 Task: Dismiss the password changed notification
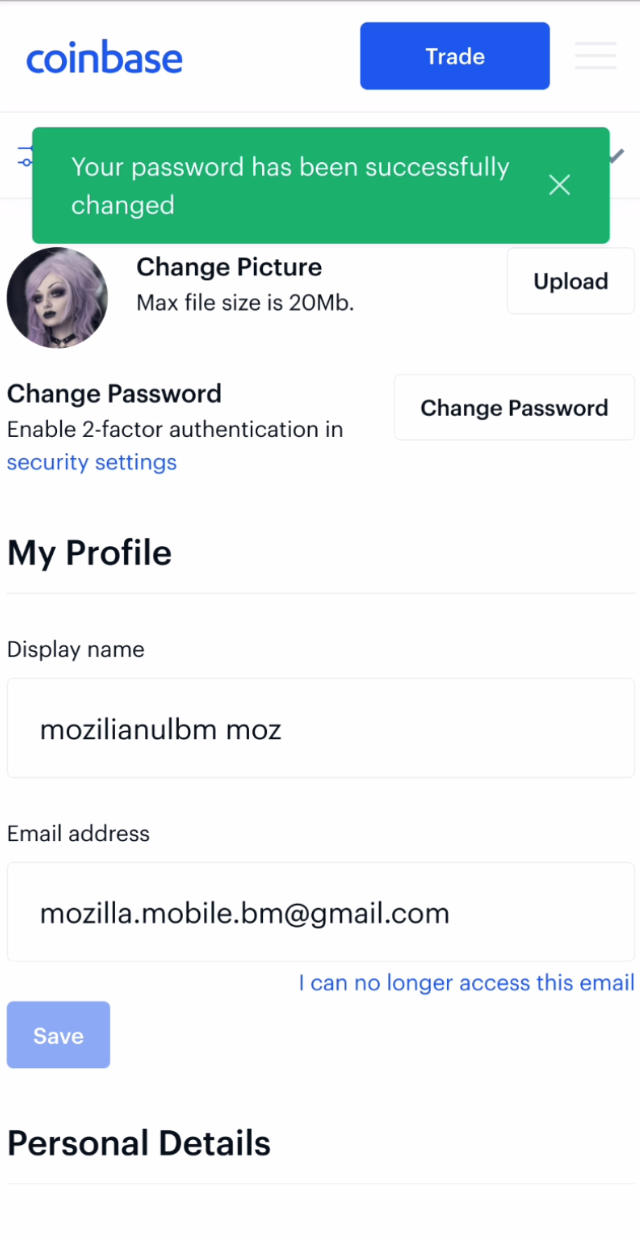[559, 185]
